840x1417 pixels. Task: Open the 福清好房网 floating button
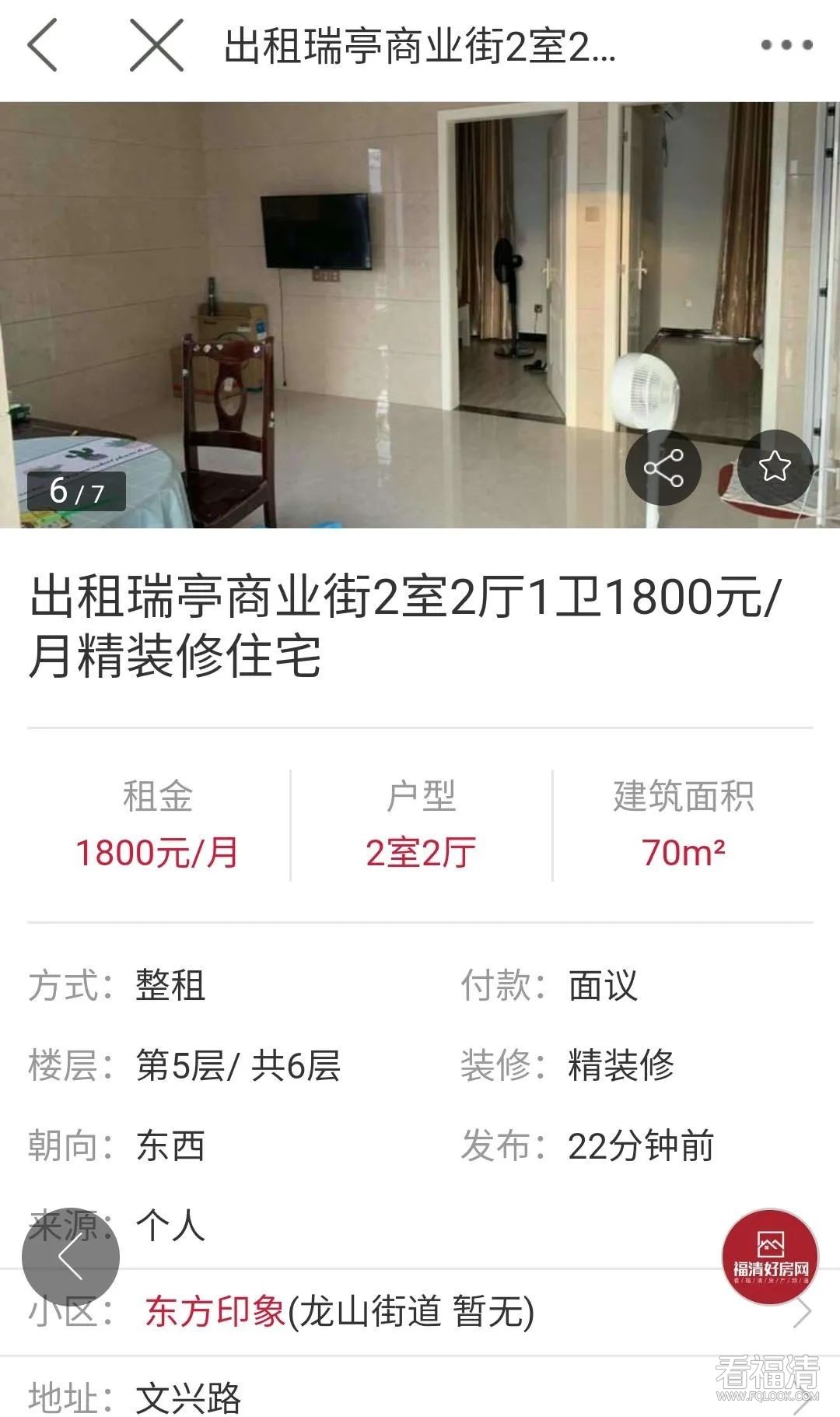pyautogui.click(x=770, y=1257)
